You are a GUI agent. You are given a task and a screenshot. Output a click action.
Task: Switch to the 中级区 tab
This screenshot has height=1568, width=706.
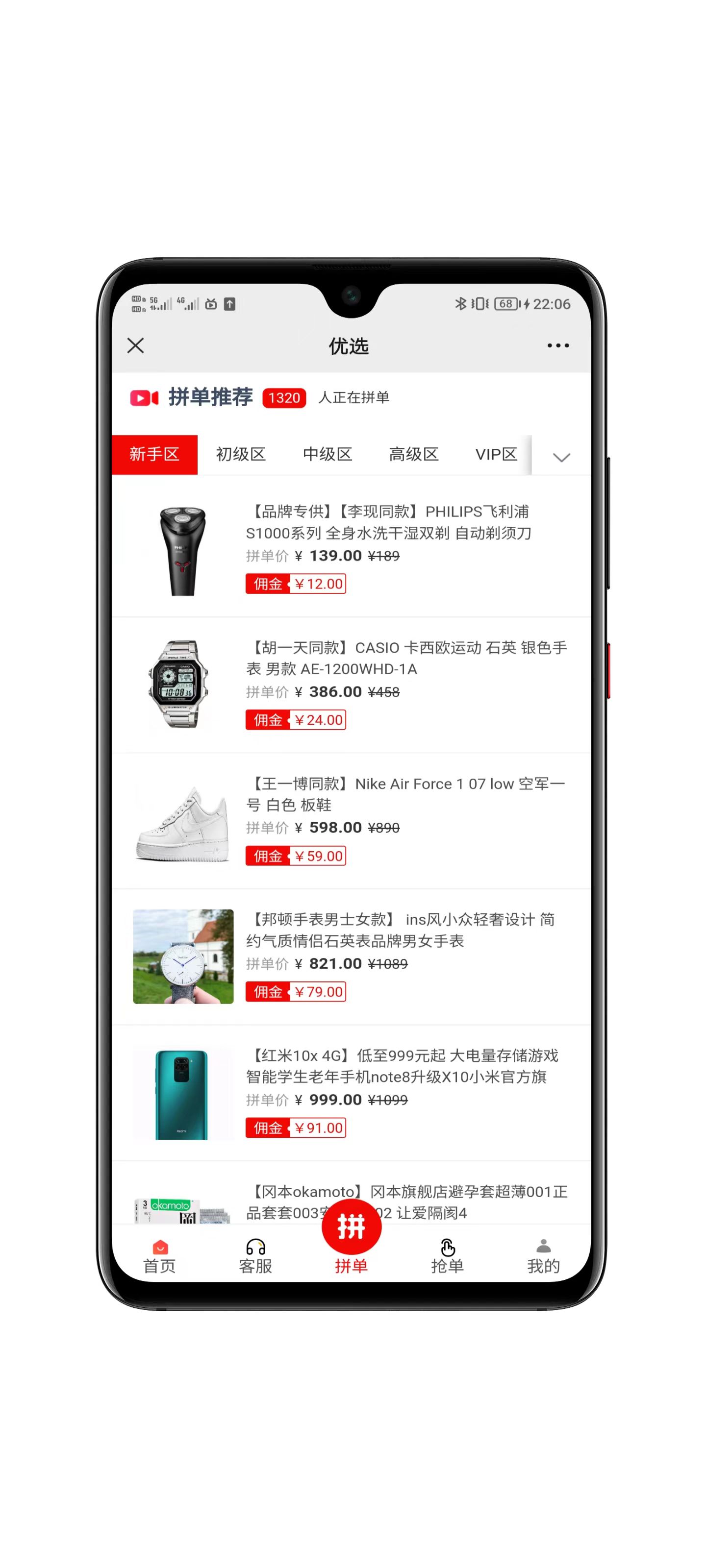click(x=327, y=454)
